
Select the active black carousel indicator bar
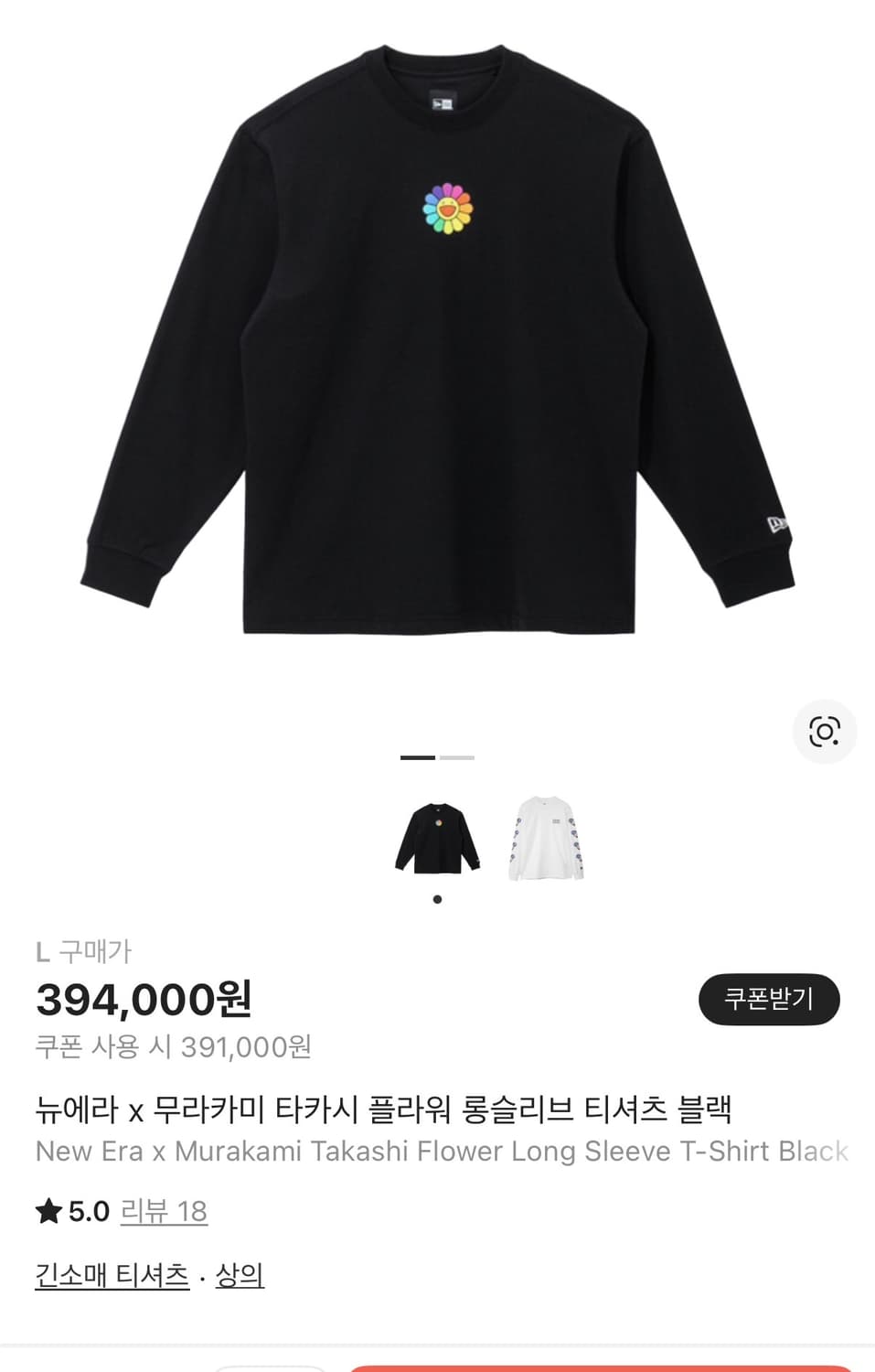[418, 757]
